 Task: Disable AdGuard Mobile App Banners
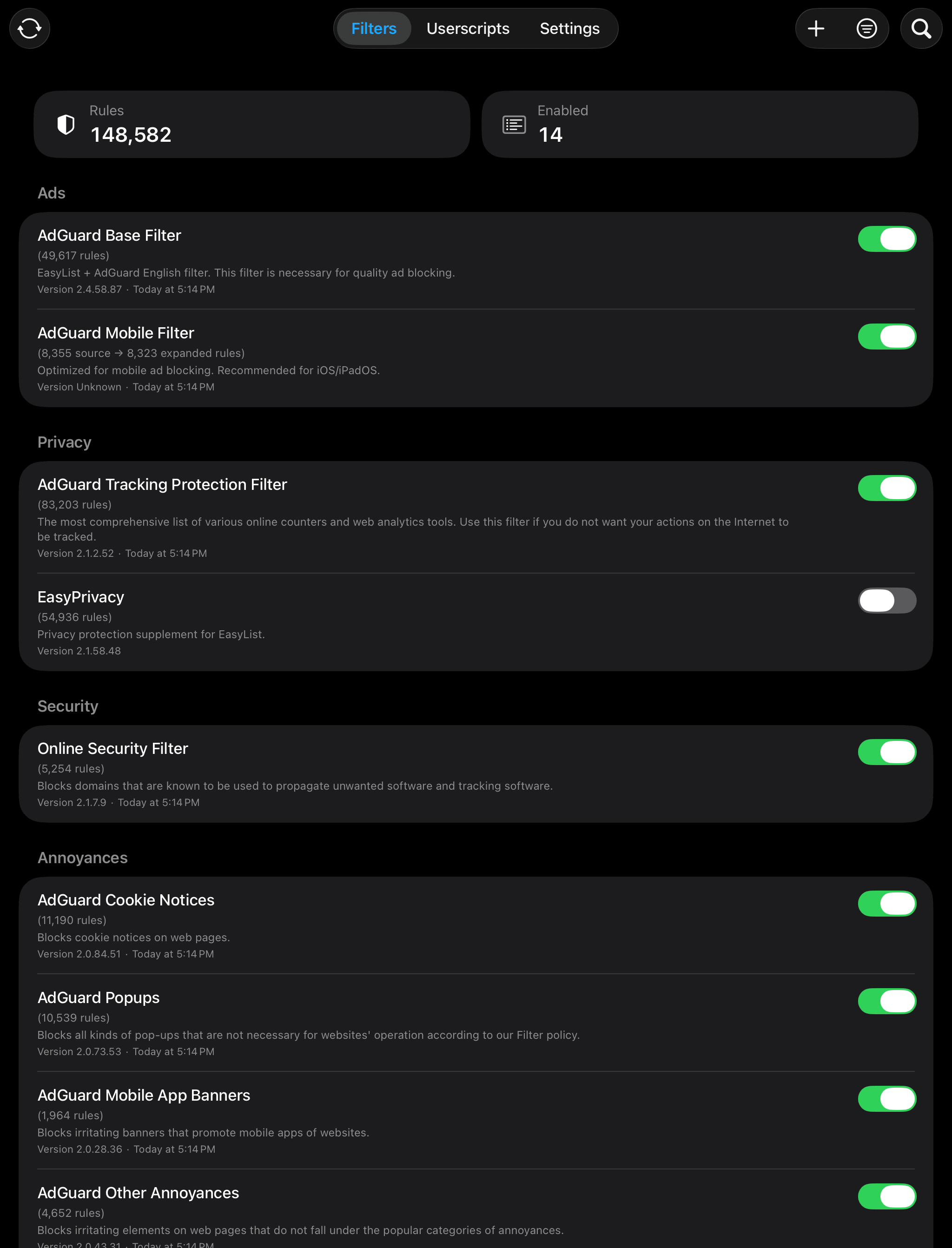point(887,1099)
